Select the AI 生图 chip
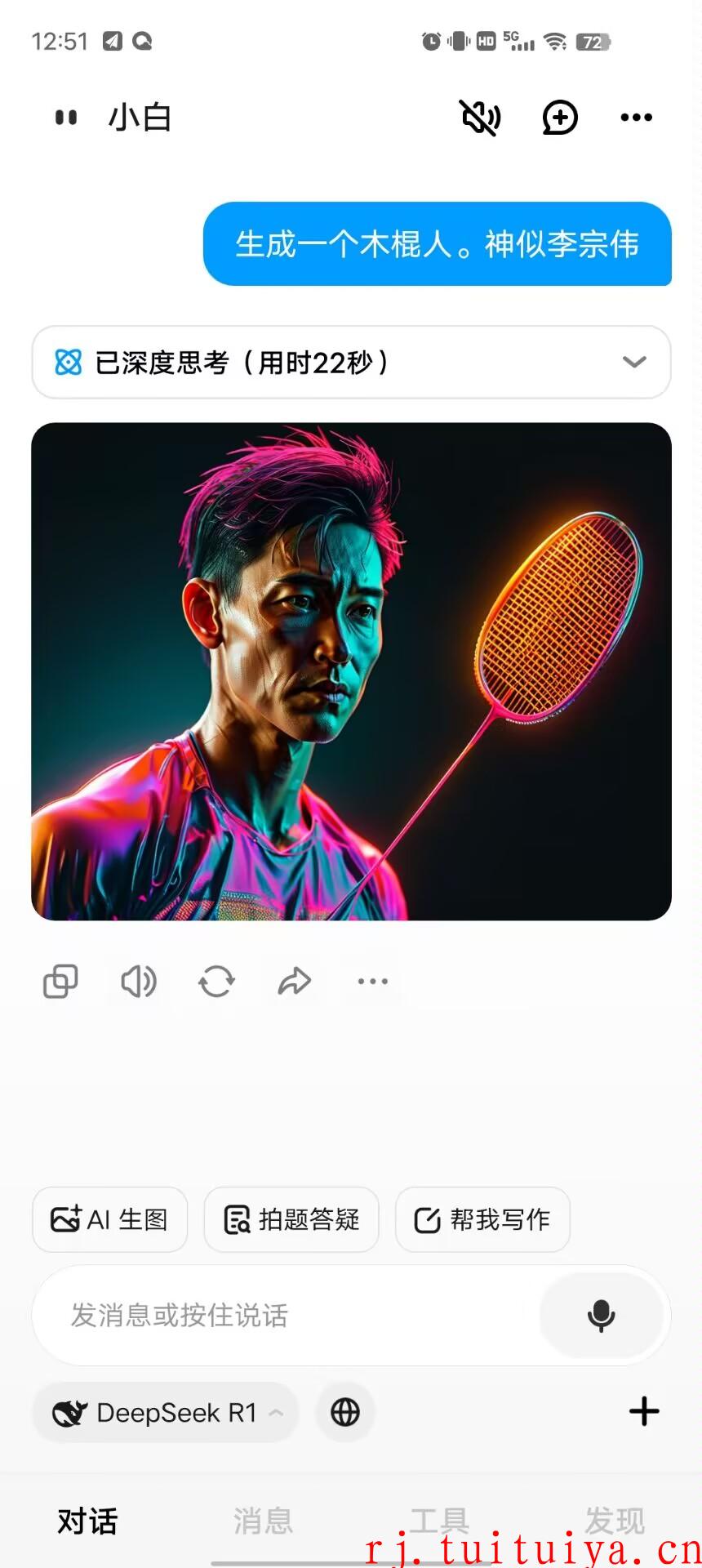 (x=110, y=1219)
